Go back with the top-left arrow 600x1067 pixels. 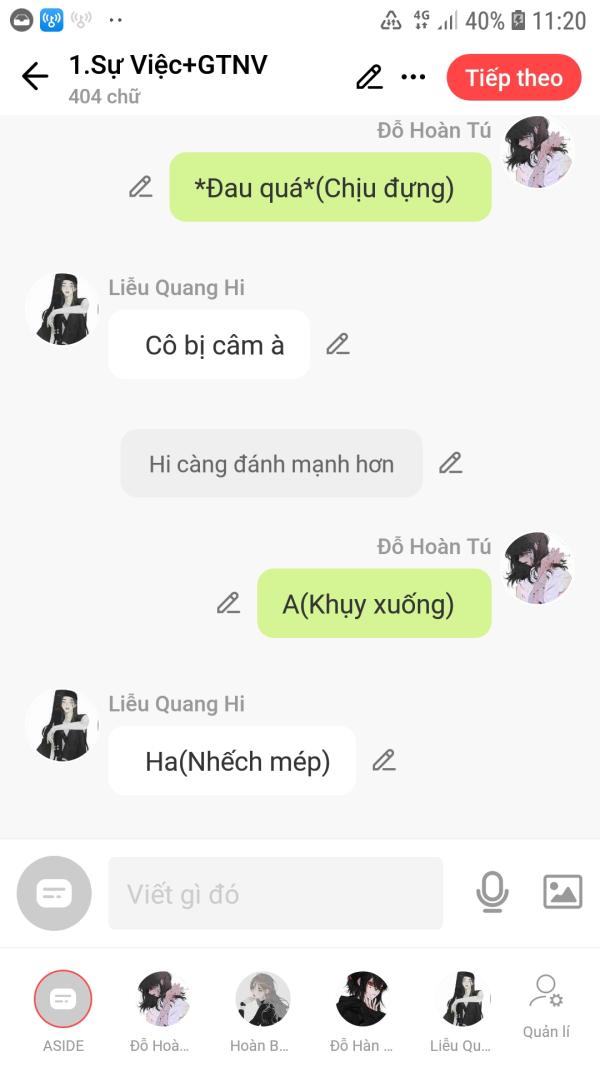(x=35, y=76)
